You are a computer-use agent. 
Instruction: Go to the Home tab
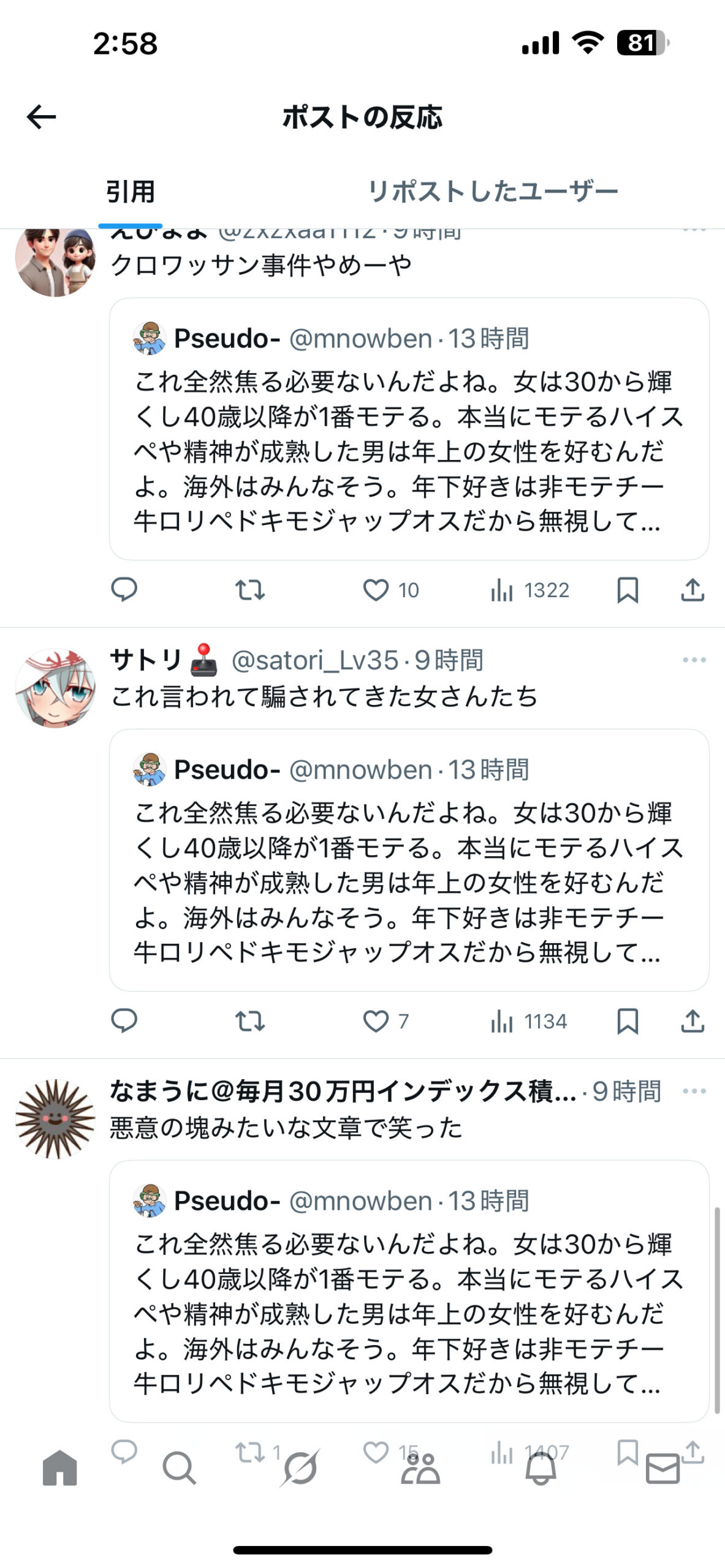60,1468
